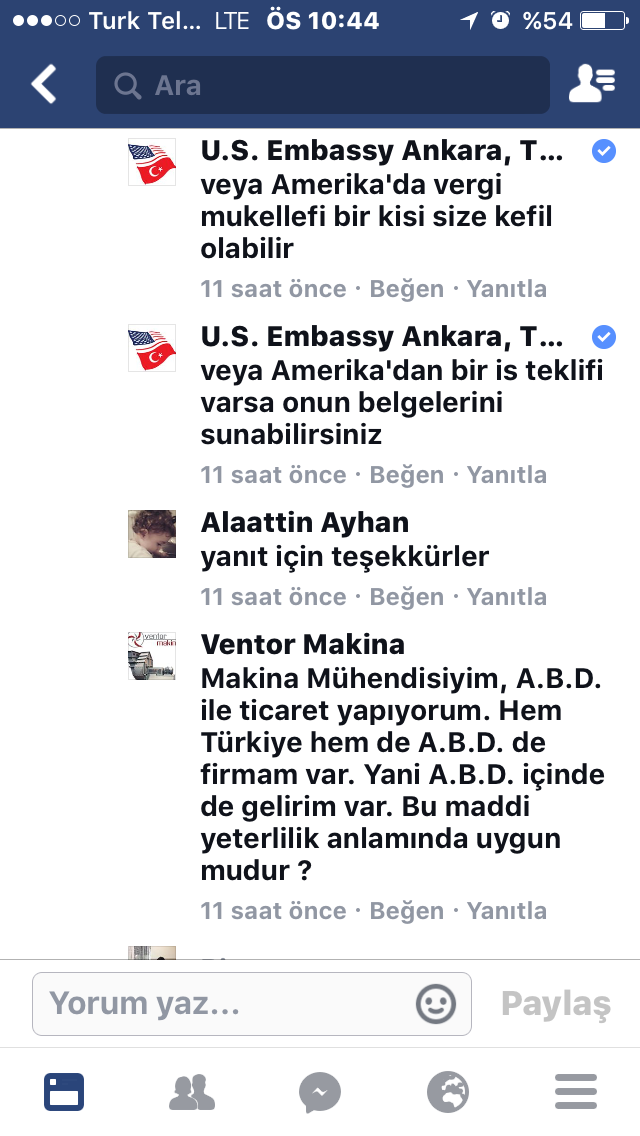
Task: Open the emoji picker in comment box
Action: coord(436,1003)
